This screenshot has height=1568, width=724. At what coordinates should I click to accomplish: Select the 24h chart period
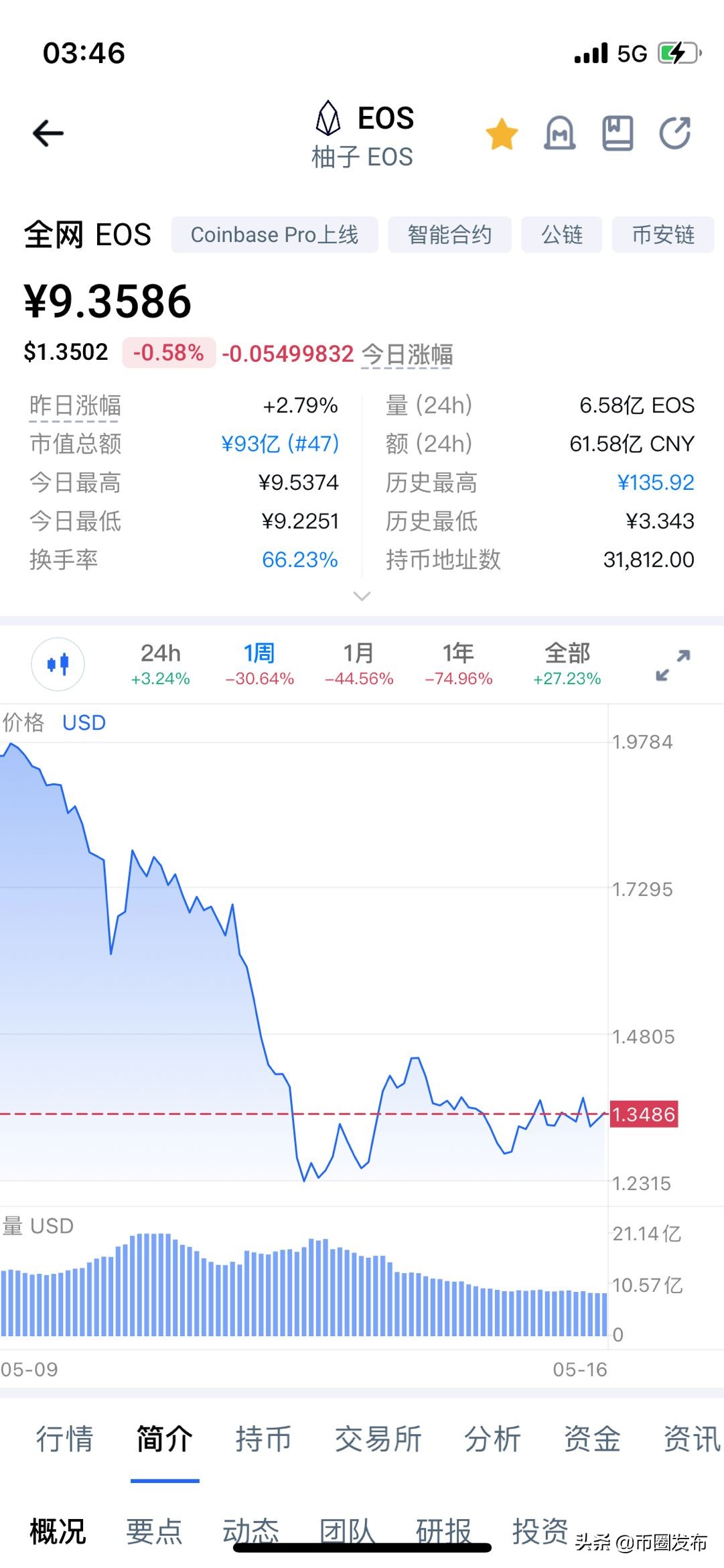pos(161,663)
